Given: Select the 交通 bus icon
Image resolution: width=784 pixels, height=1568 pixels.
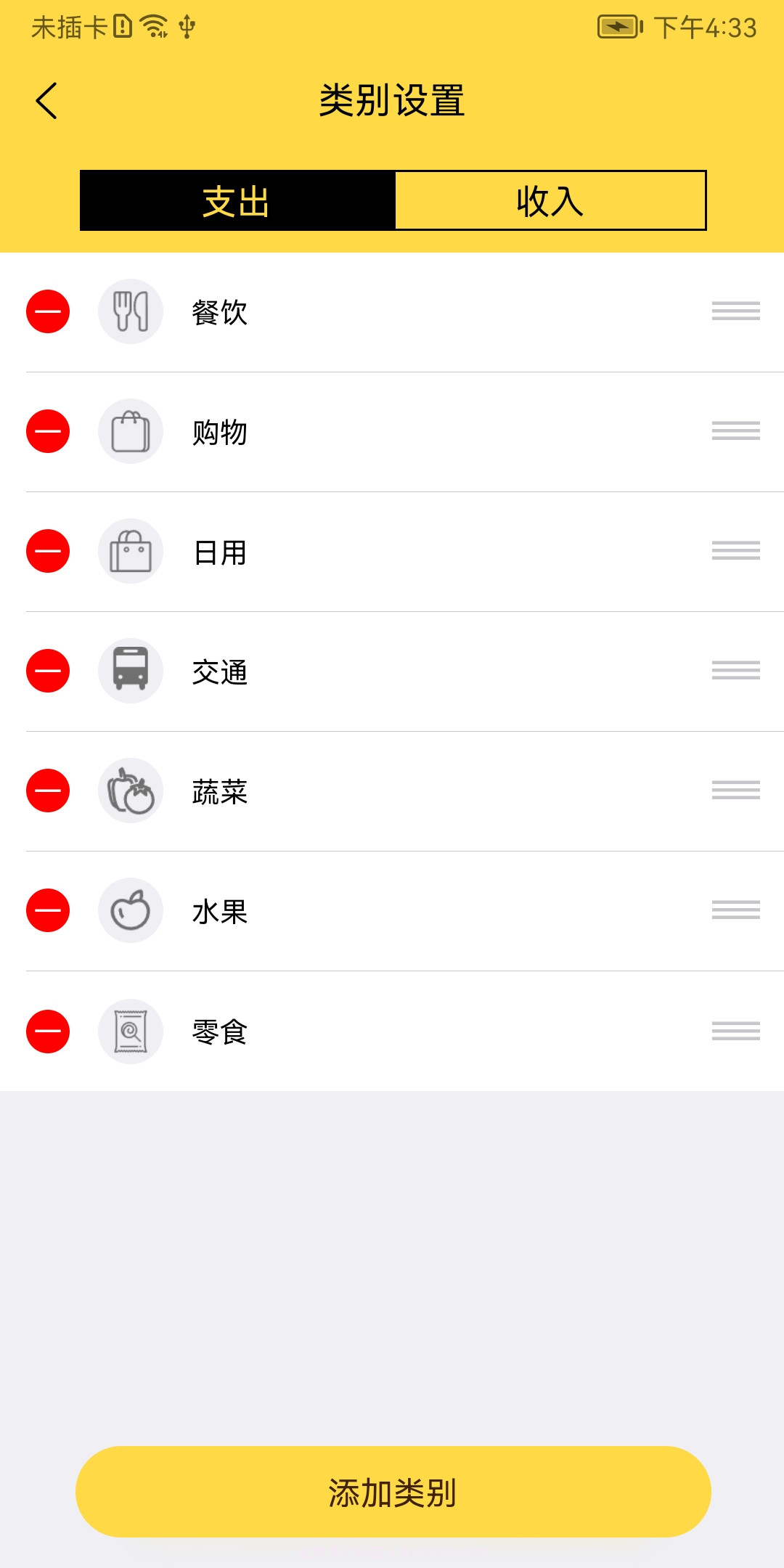Looking at the screenshot, I should coord(131,671).
